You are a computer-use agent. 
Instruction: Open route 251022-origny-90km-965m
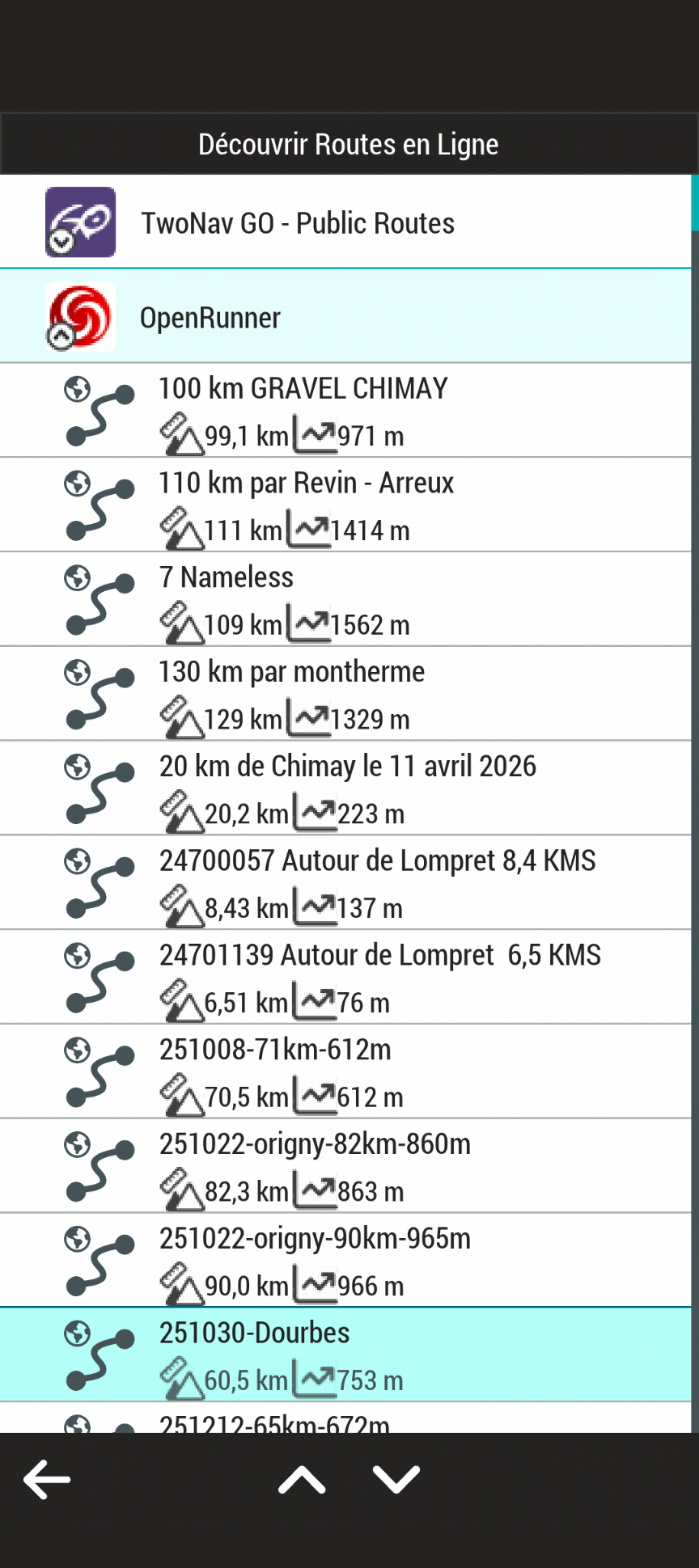click(x=345, y=1261)
